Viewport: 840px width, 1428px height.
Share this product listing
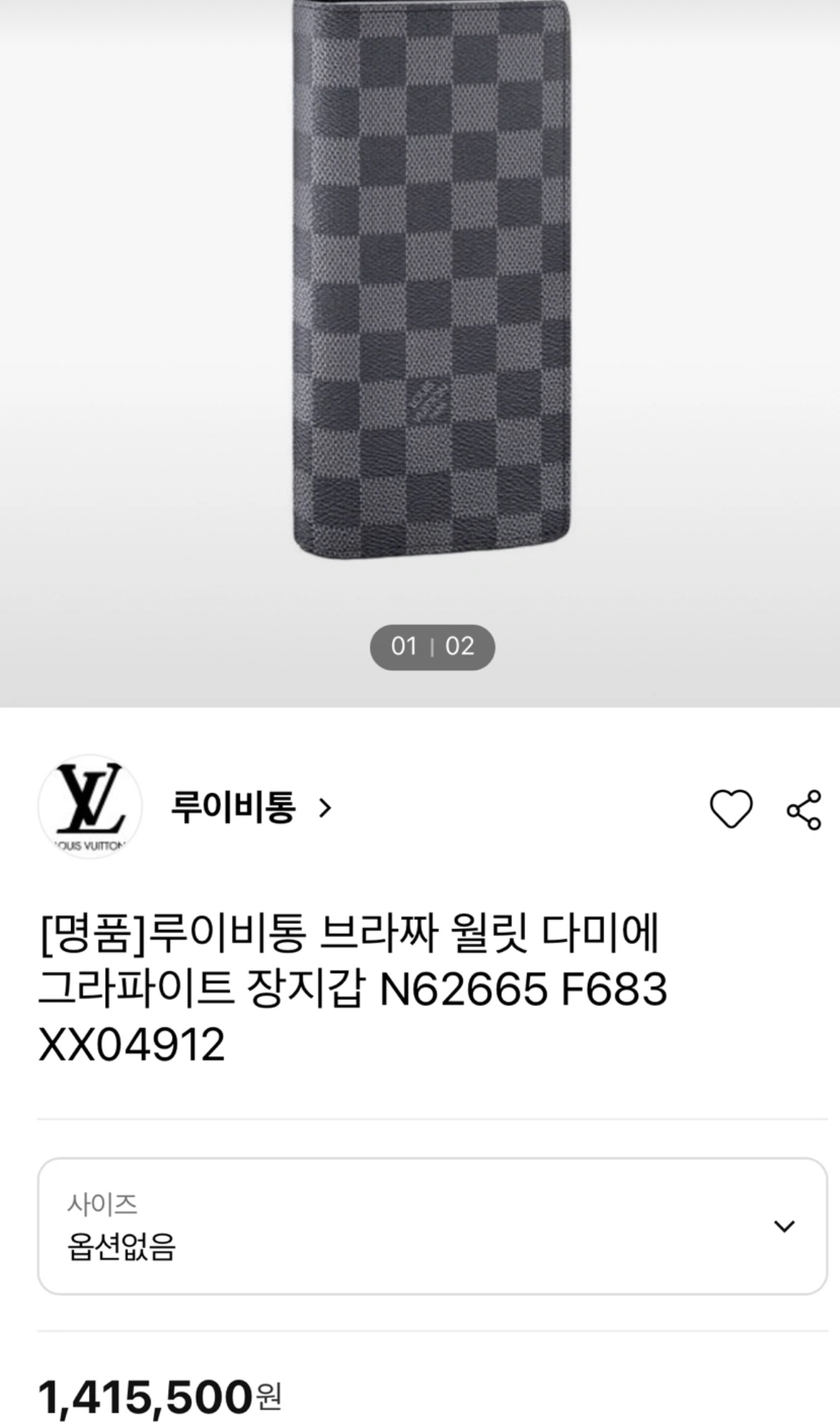[804, 810]
